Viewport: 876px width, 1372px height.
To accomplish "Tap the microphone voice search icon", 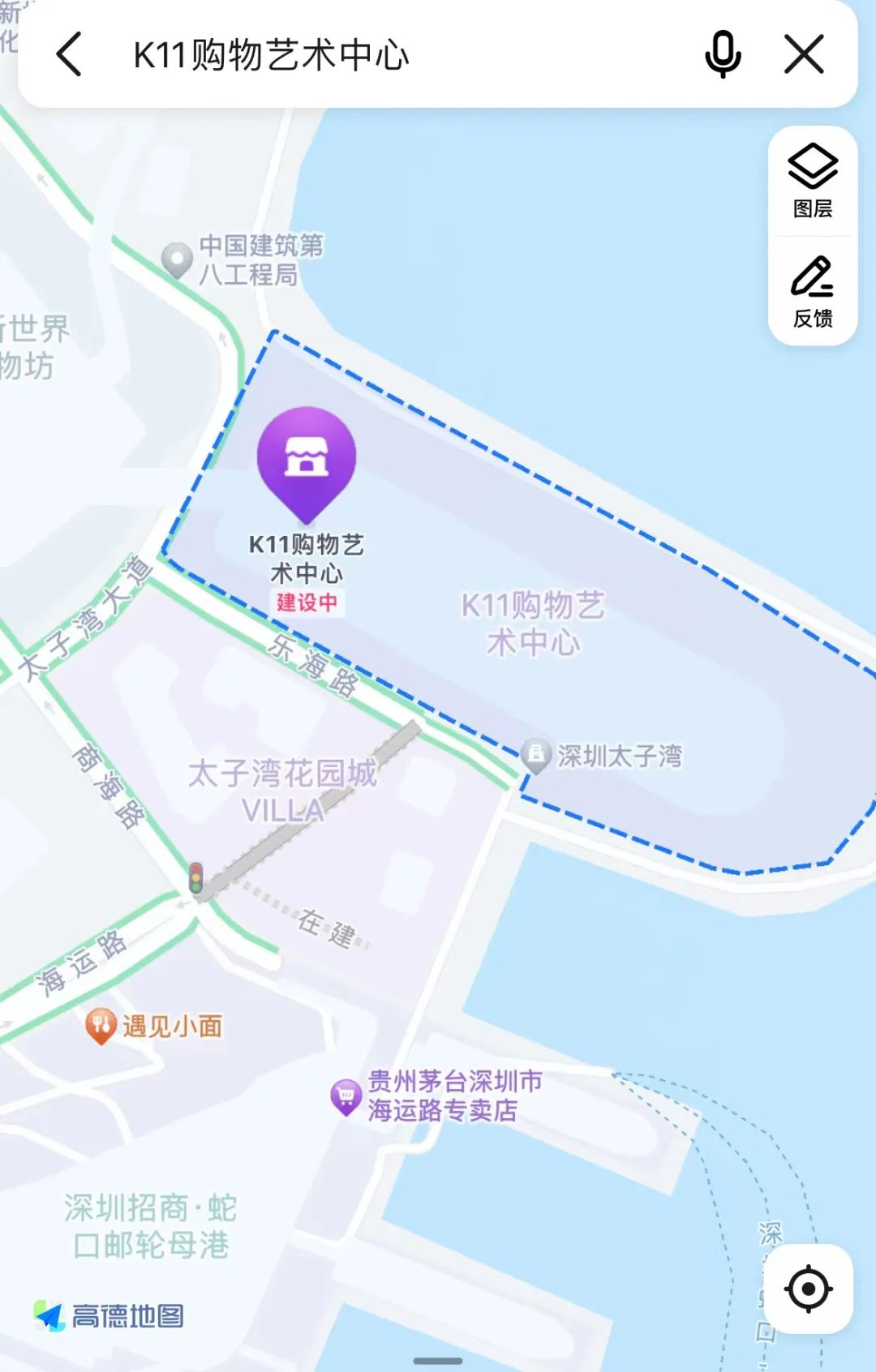I will 722,54.
